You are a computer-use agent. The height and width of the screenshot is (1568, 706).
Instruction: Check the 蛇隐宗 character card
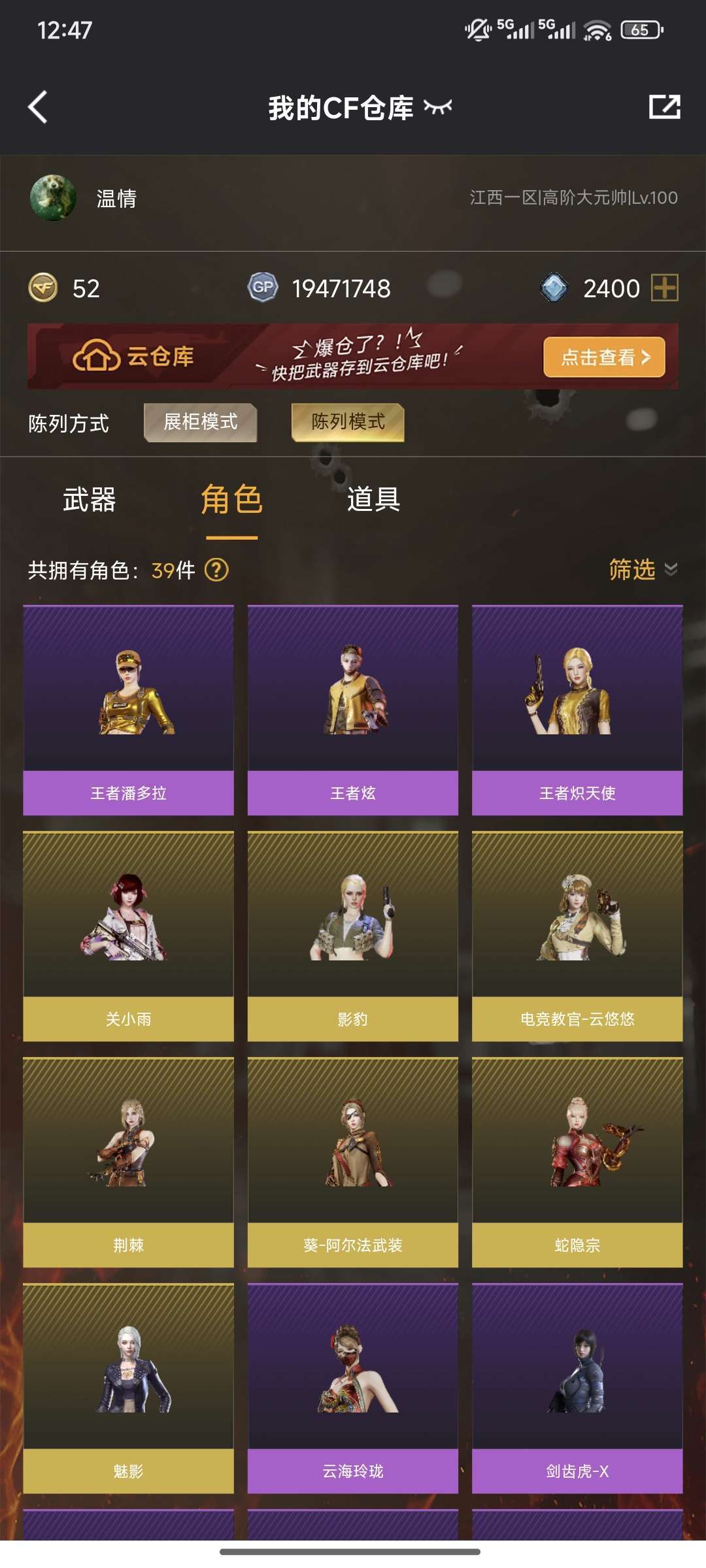tap(577, 1162)
